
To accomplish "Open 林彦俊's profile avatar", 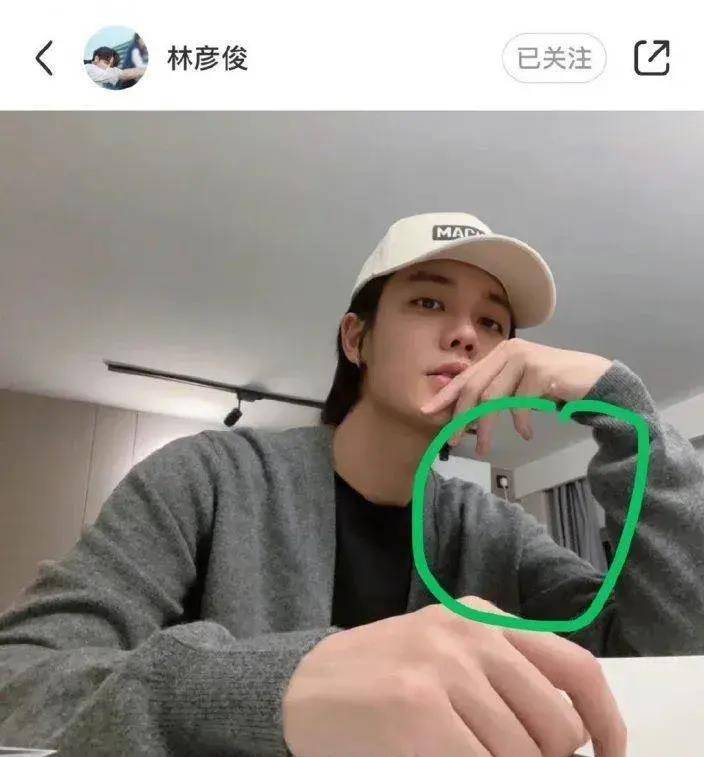I will (116, 58).
